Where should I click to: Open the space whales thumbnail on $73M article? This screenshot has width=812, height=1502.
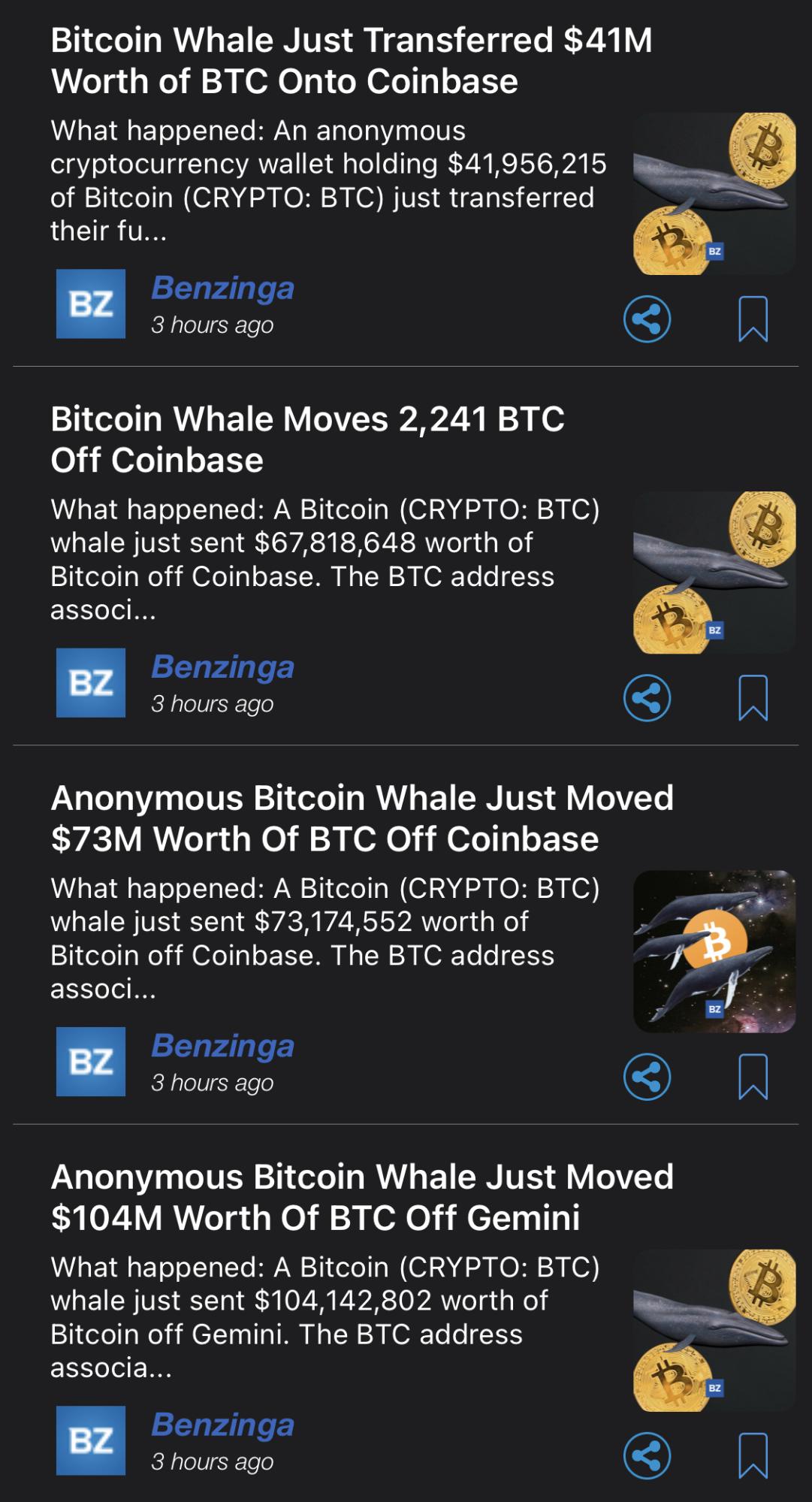pos(713,950)
